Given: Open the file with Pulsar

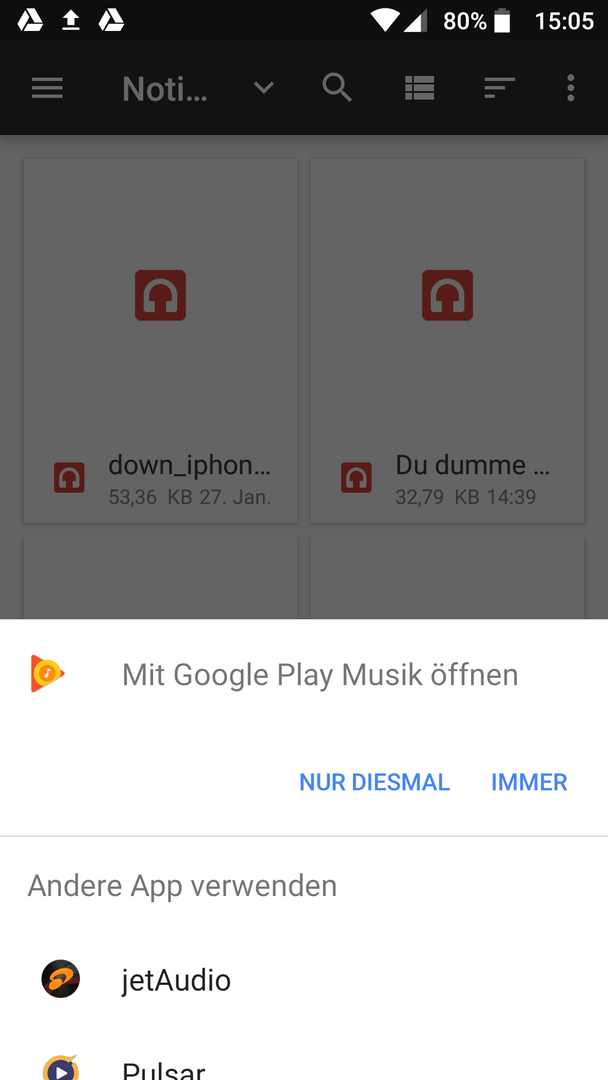Looking at the screenshot, I should point(304,1061).
